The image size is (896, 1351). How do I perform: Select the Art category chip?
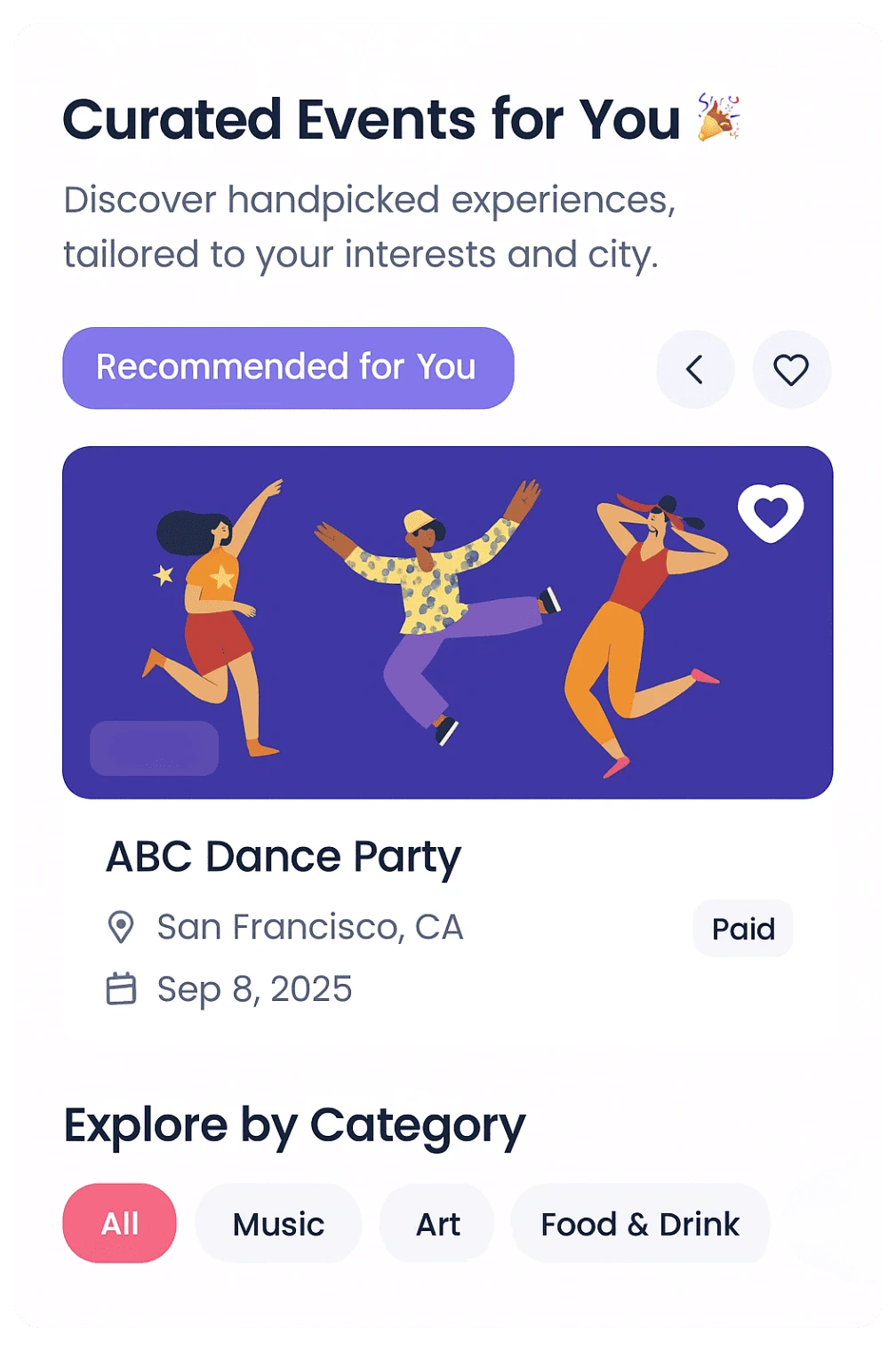point(436,1223)
